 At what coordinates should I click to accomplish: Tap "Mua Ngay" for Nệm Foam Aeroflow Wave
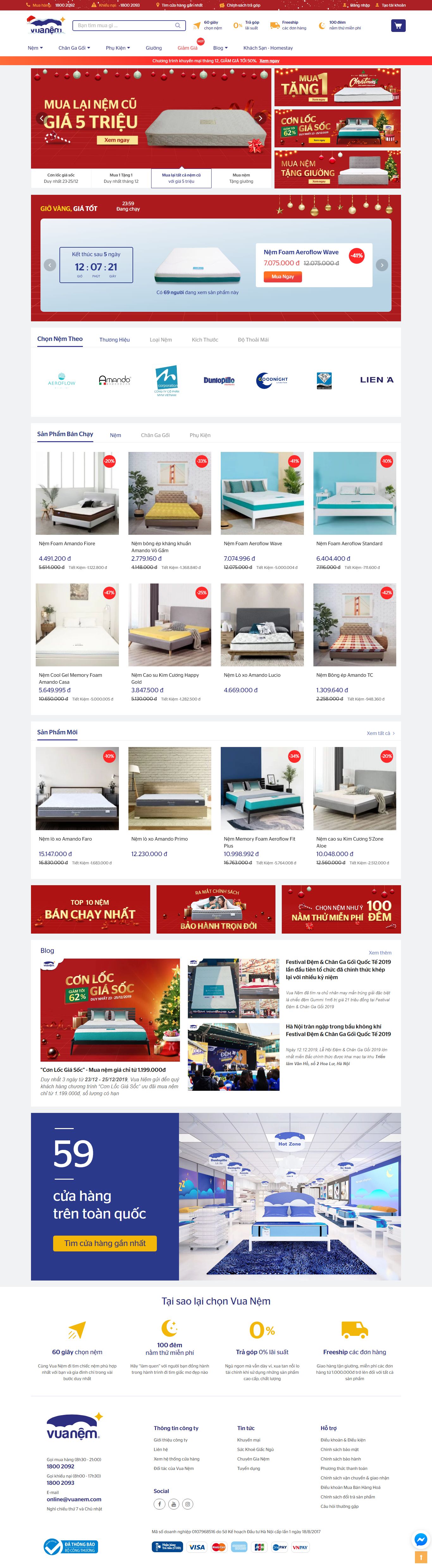tap(282, 276)
